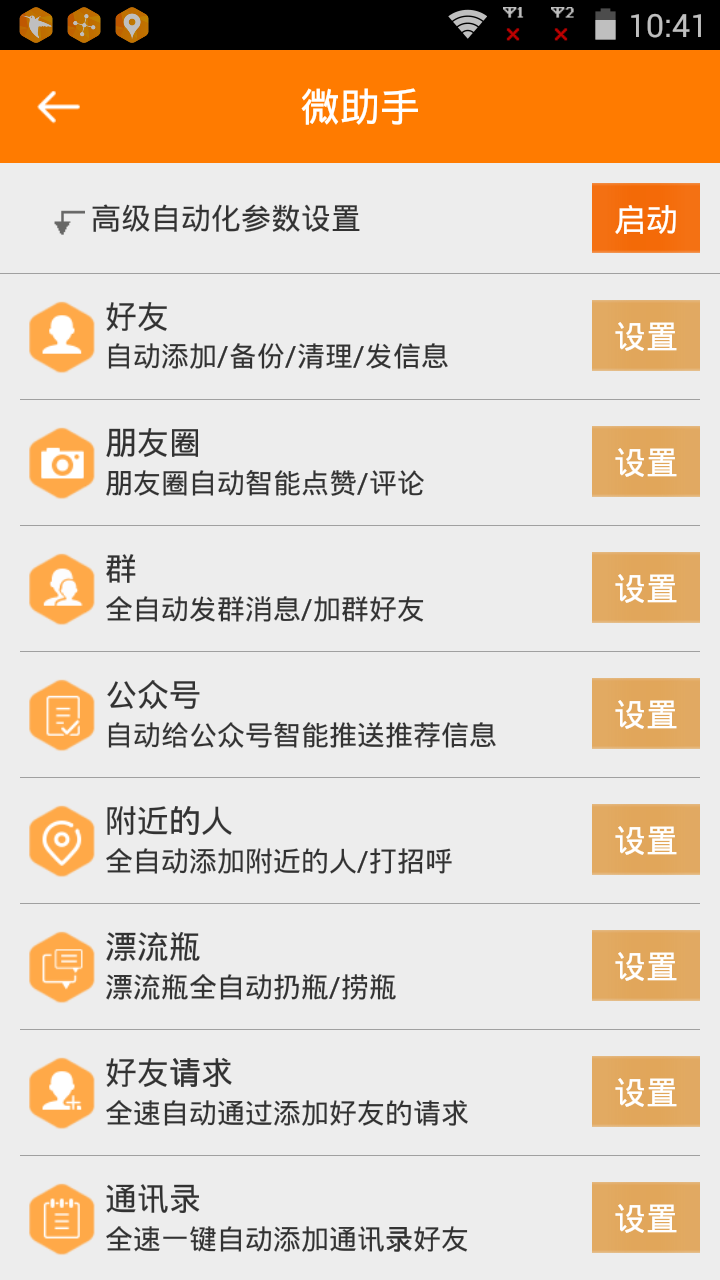Open 设置 for the 通讯录 row
The width and height of the screenshot is (720, 1280).
point(645,1217)
